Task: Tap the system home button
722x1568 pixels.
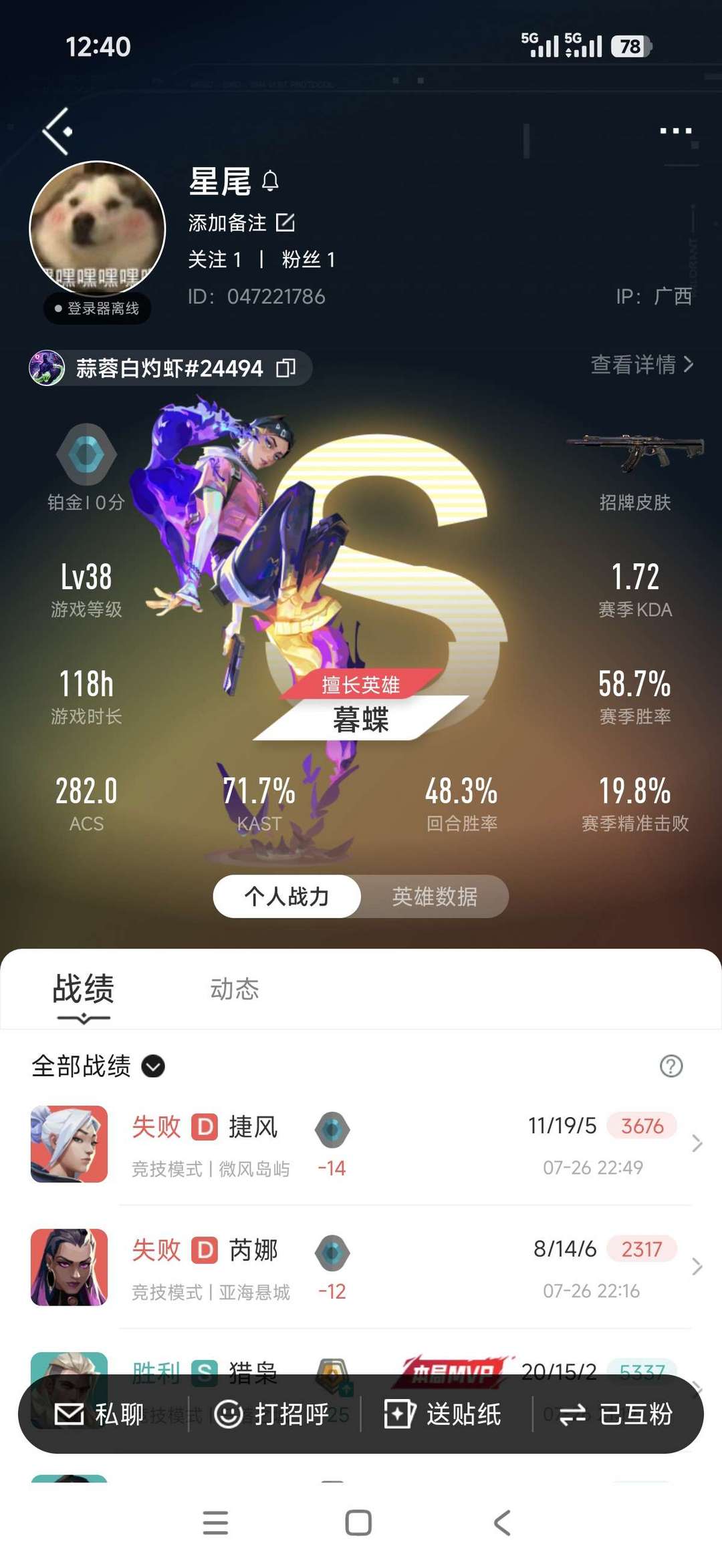Action: pos(358,1523)
